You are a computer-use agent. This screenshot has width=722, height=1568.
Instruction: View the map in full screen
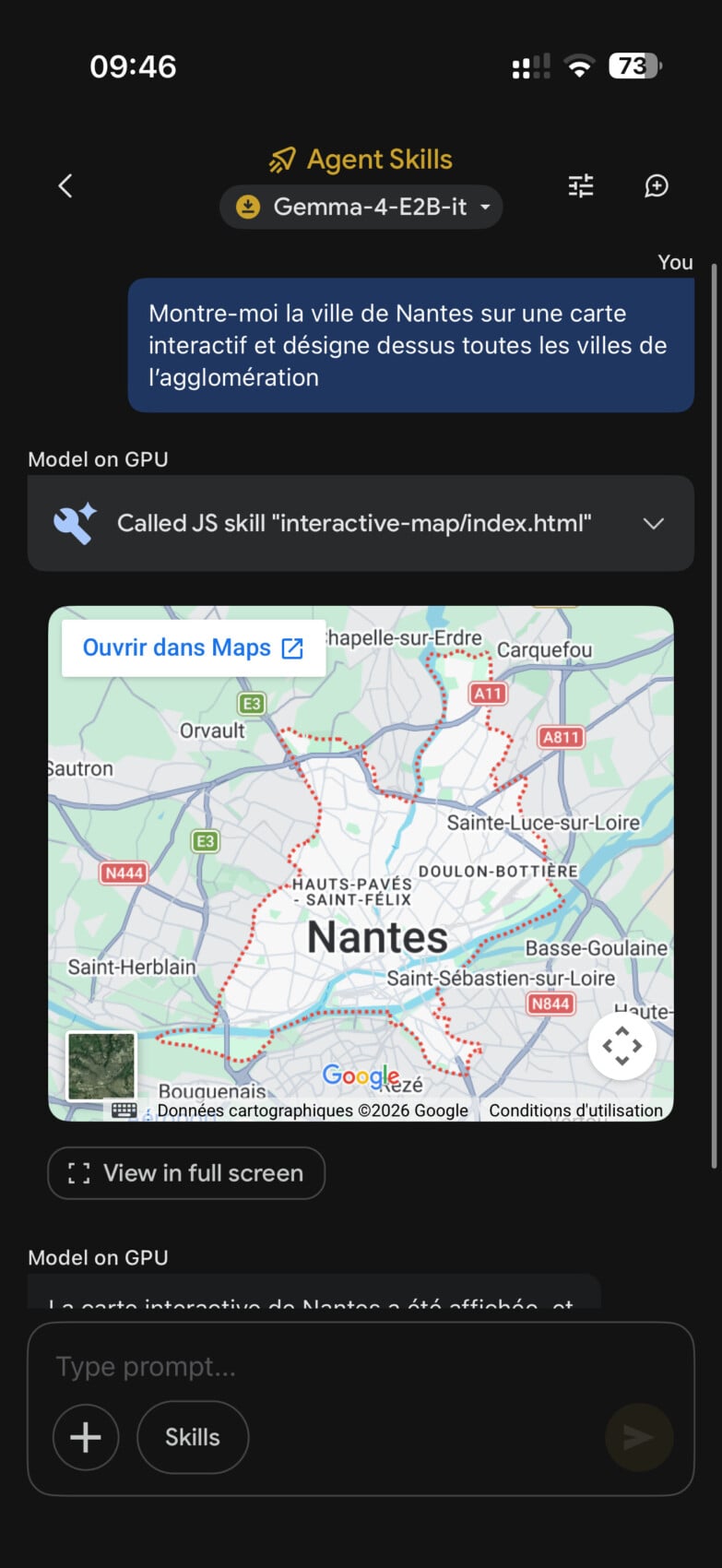[186, 1173]
